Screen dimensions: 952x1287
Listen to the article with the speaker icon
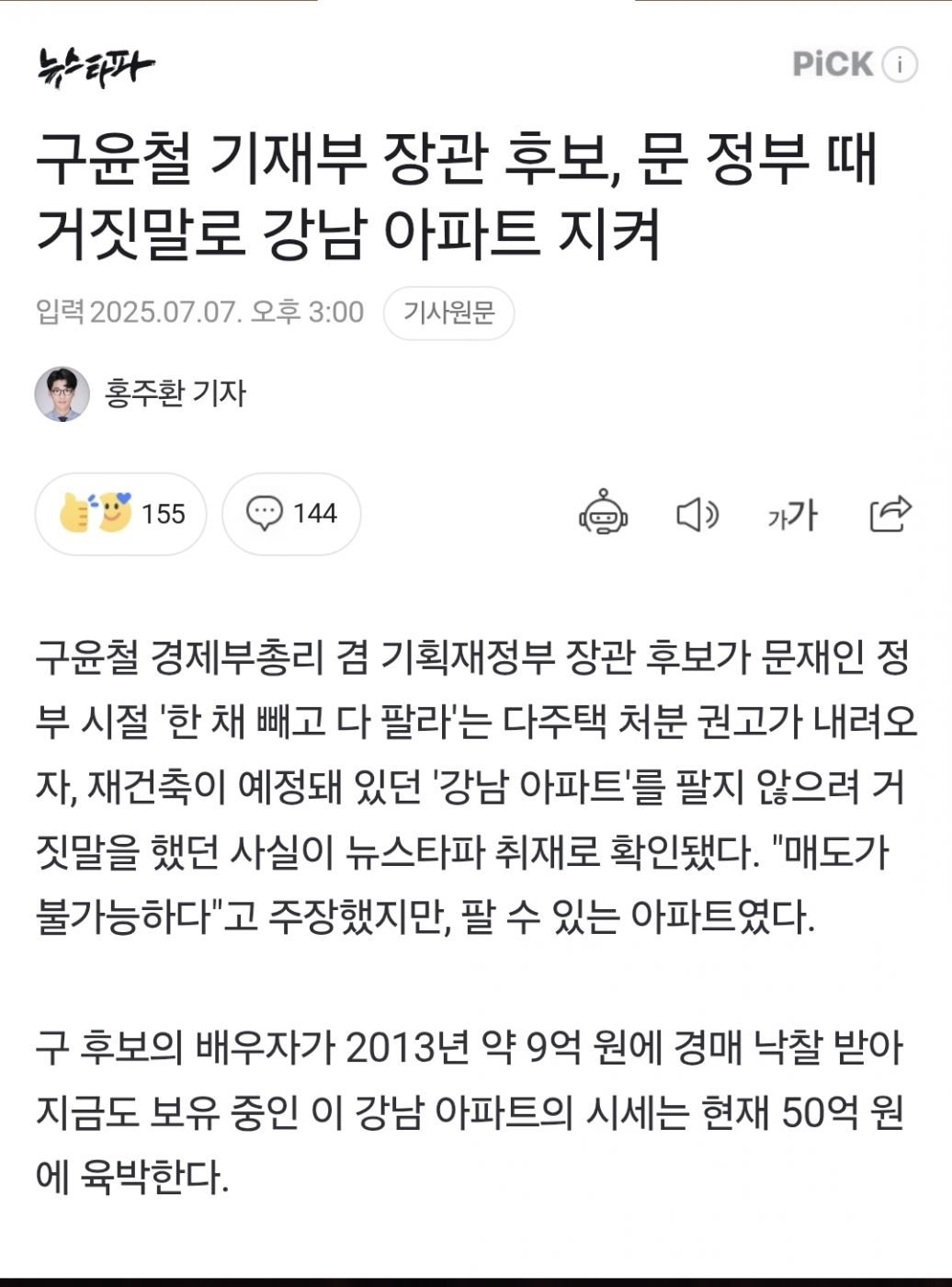697,515
